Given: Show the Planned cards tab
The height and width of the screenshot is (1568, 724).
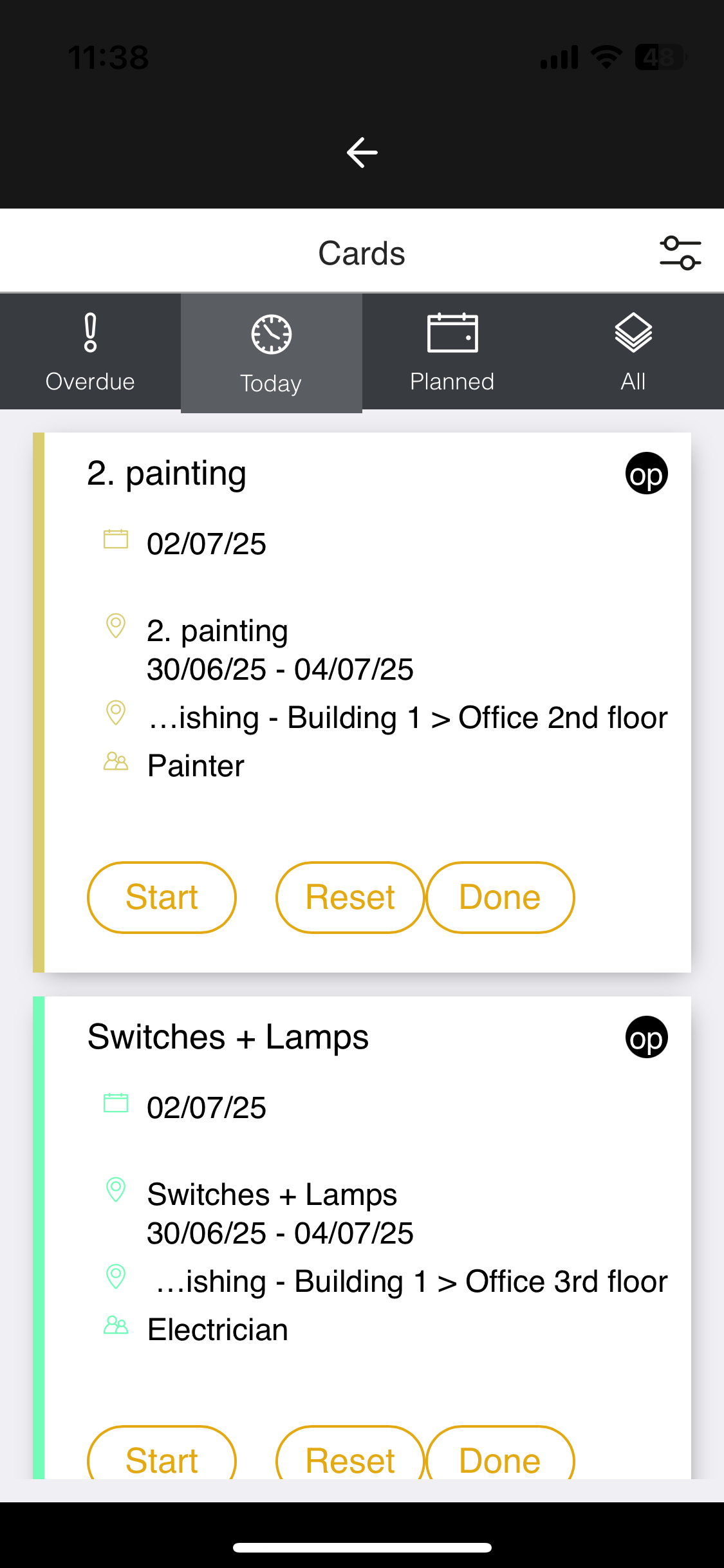Looking at the screenshot, I should [x=452, y=352].
